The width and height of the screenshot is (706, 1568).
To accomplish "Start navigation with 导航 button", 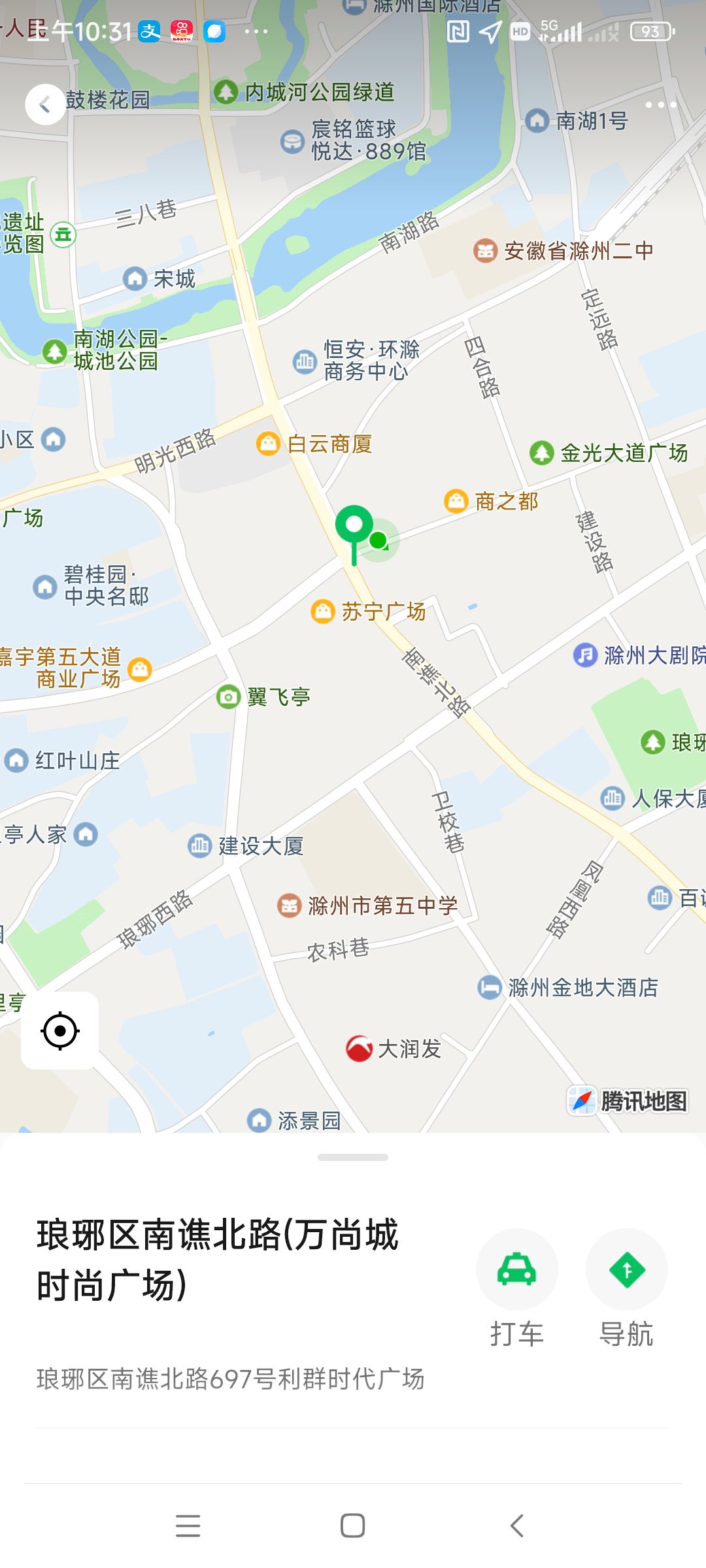I will 626,1288.
